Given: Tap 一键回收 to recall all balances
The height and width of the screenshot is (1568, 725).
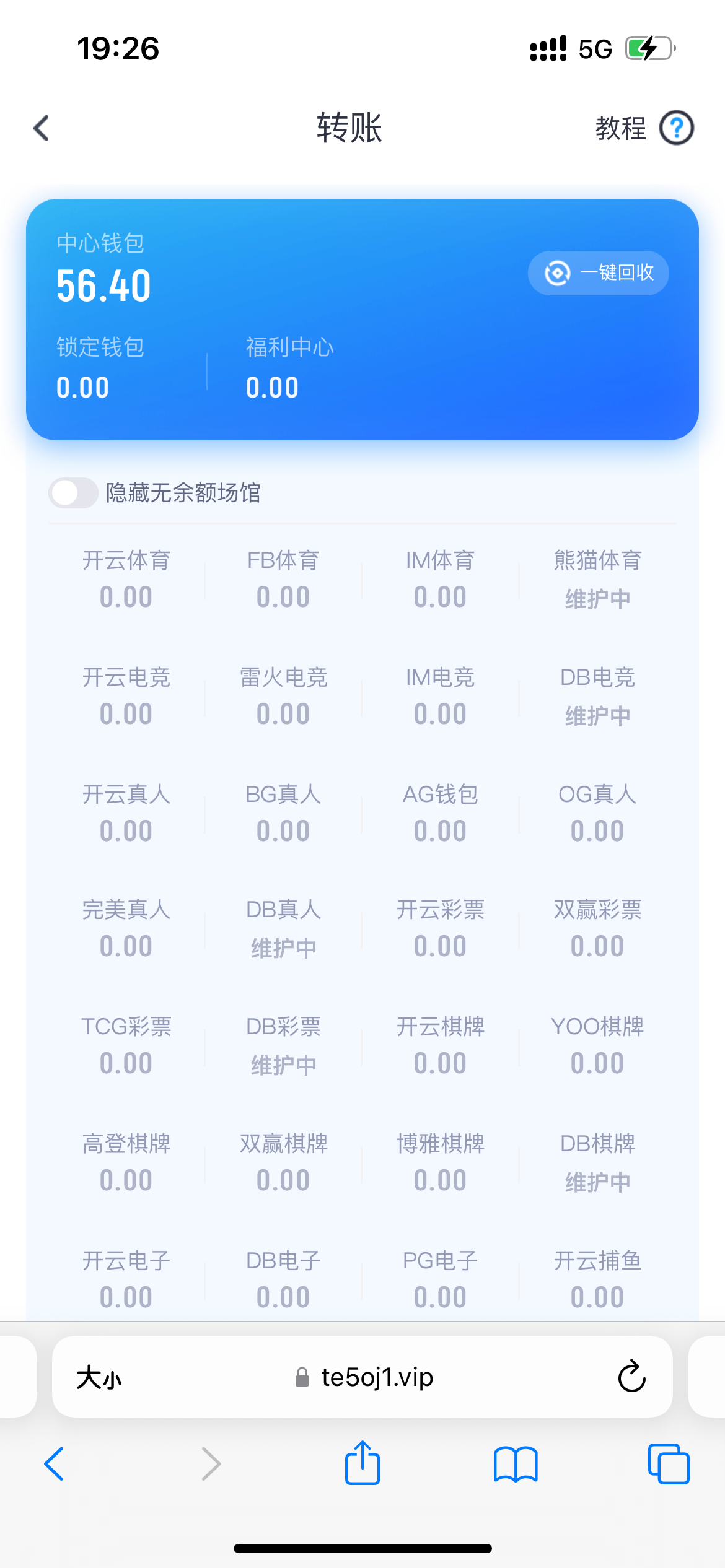Looking at the screenshot, I should (x=599, y=272).
